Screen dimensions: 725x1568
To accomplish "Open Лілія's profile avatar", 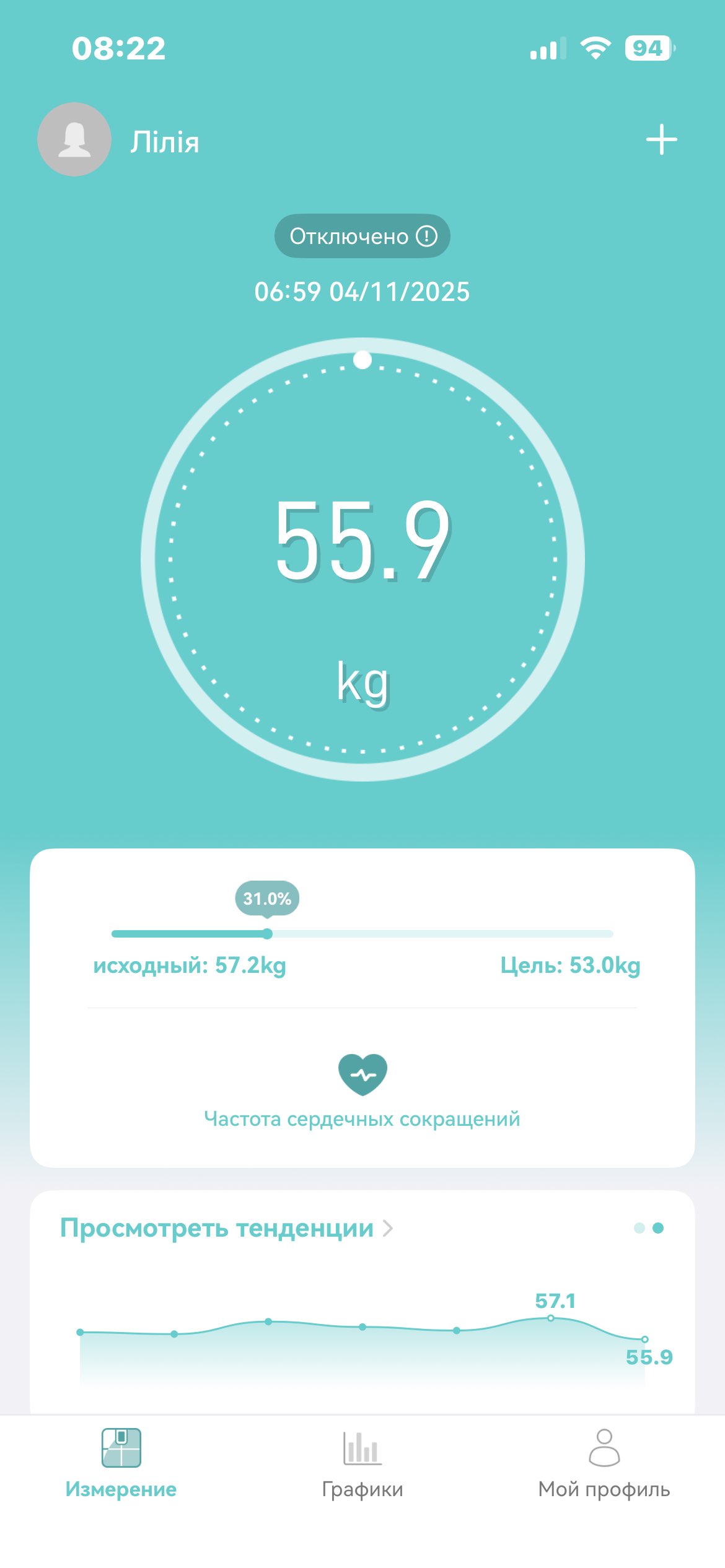I will point(74,139).
